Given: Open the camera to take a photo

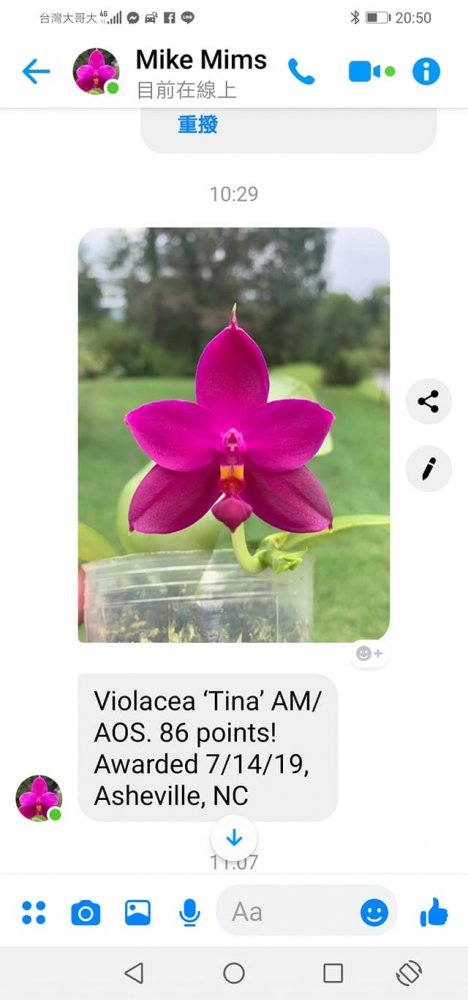Looking at the screenshot, I should point(85,913).
